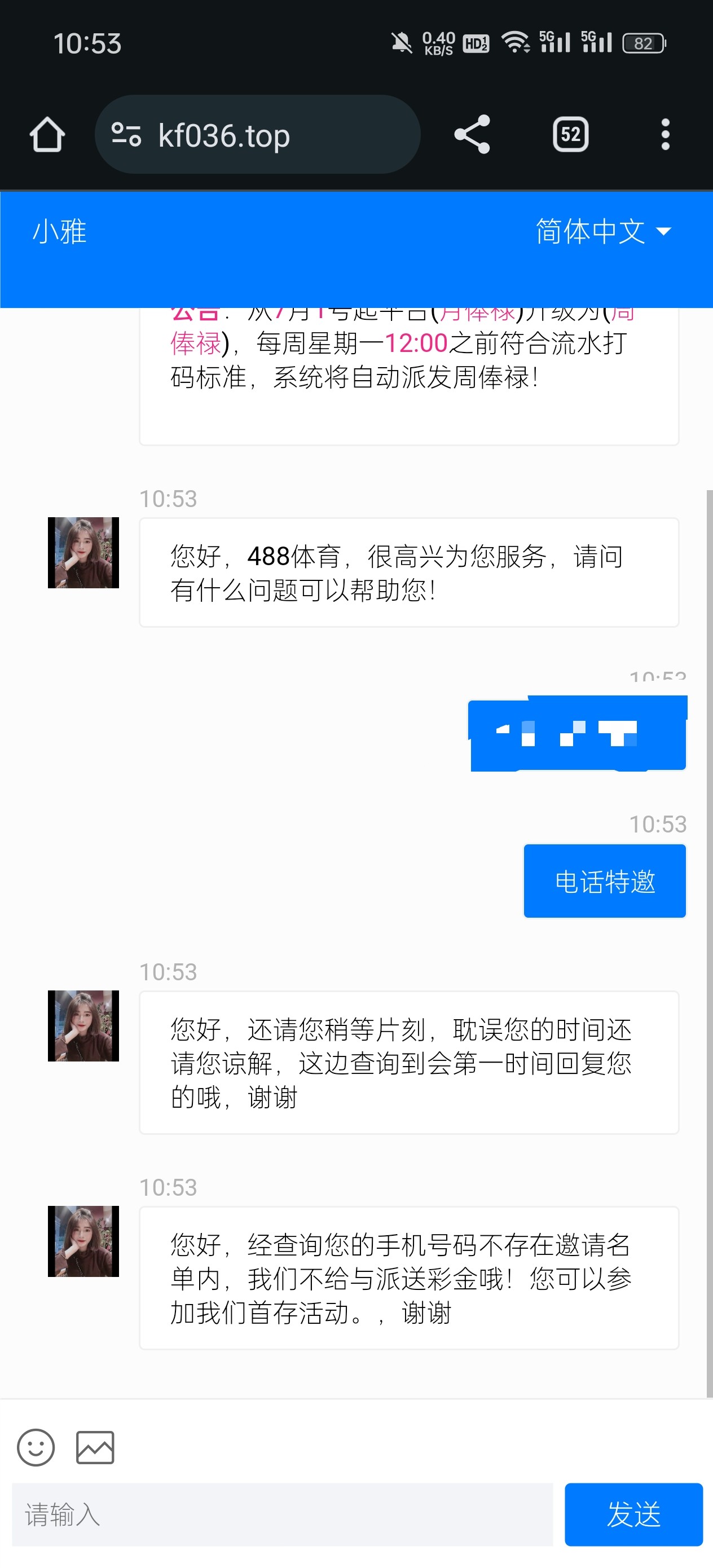This screenshot has height=1568, width=713.
Task: Open the browser overflow menu
Action: (665, 135)
